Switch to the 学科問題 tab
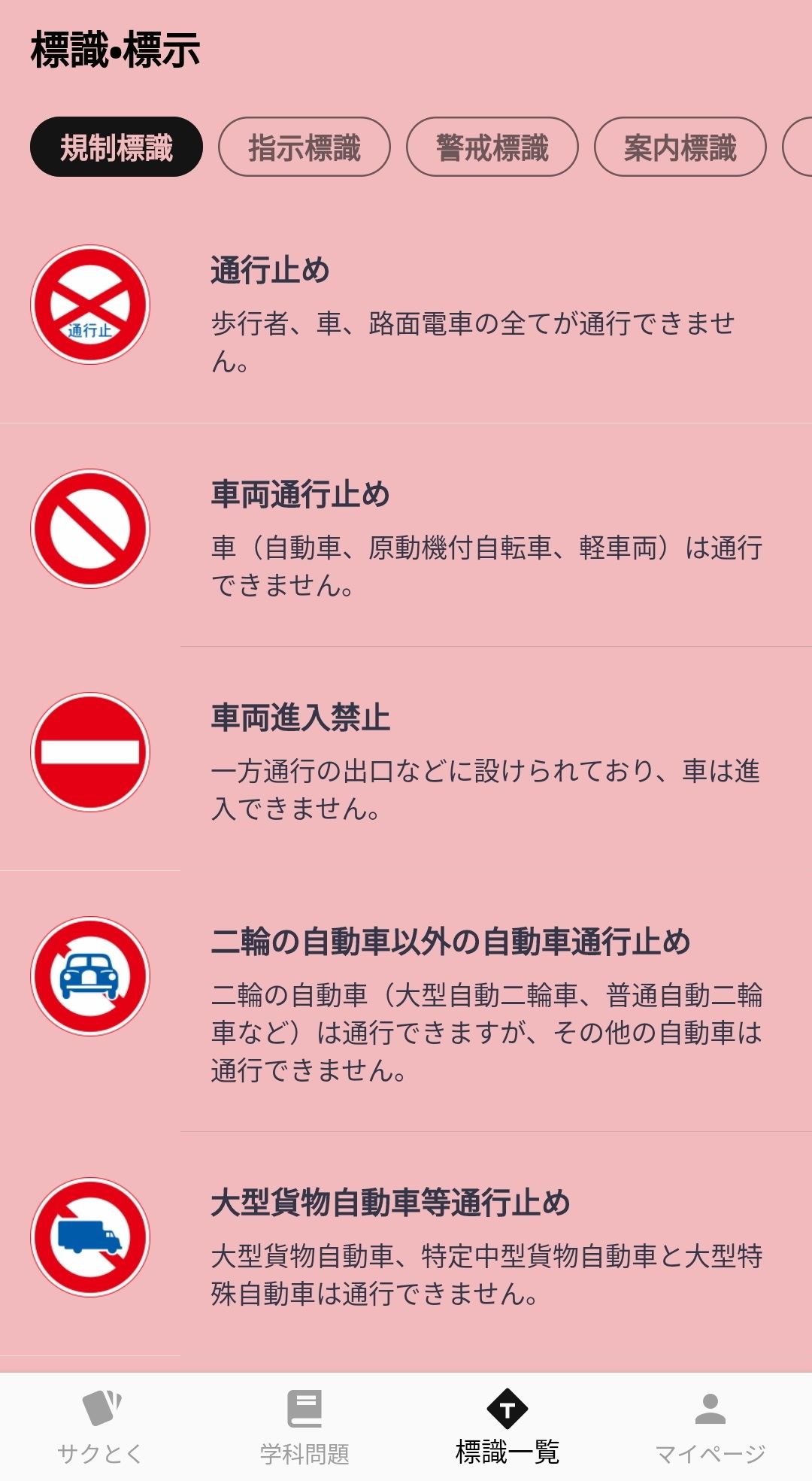812x1481 pixels. [304, 1427]
